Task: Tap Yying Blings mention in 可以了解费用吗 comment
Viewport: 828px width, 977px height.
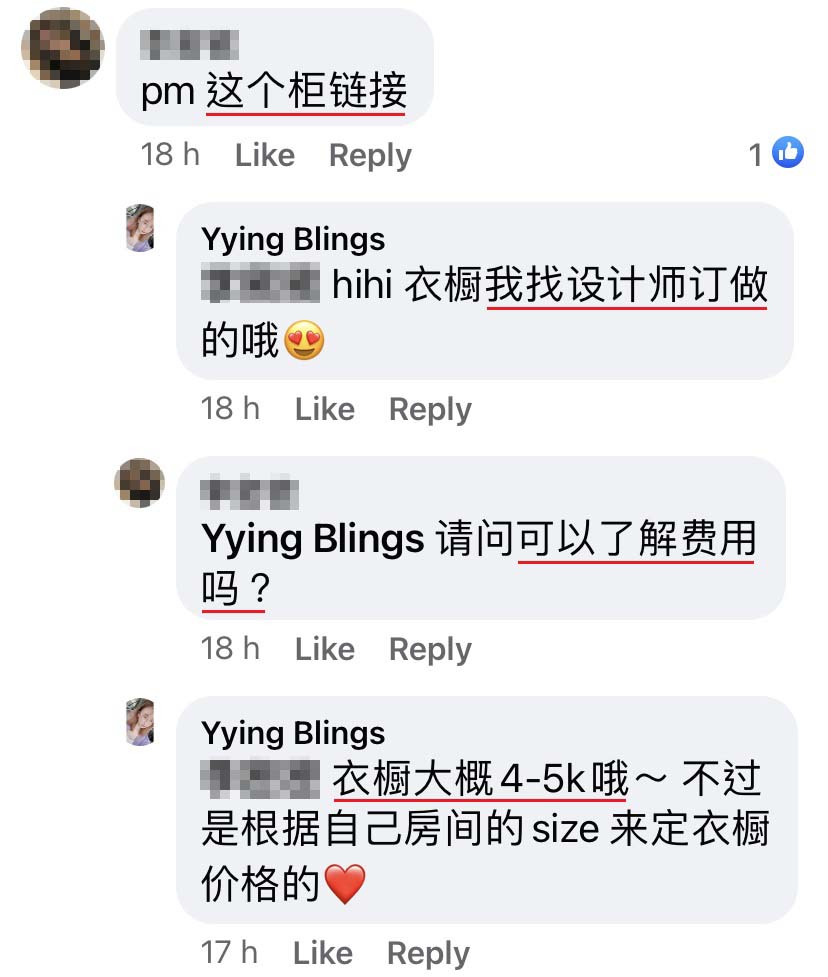Action: point(313,540)
